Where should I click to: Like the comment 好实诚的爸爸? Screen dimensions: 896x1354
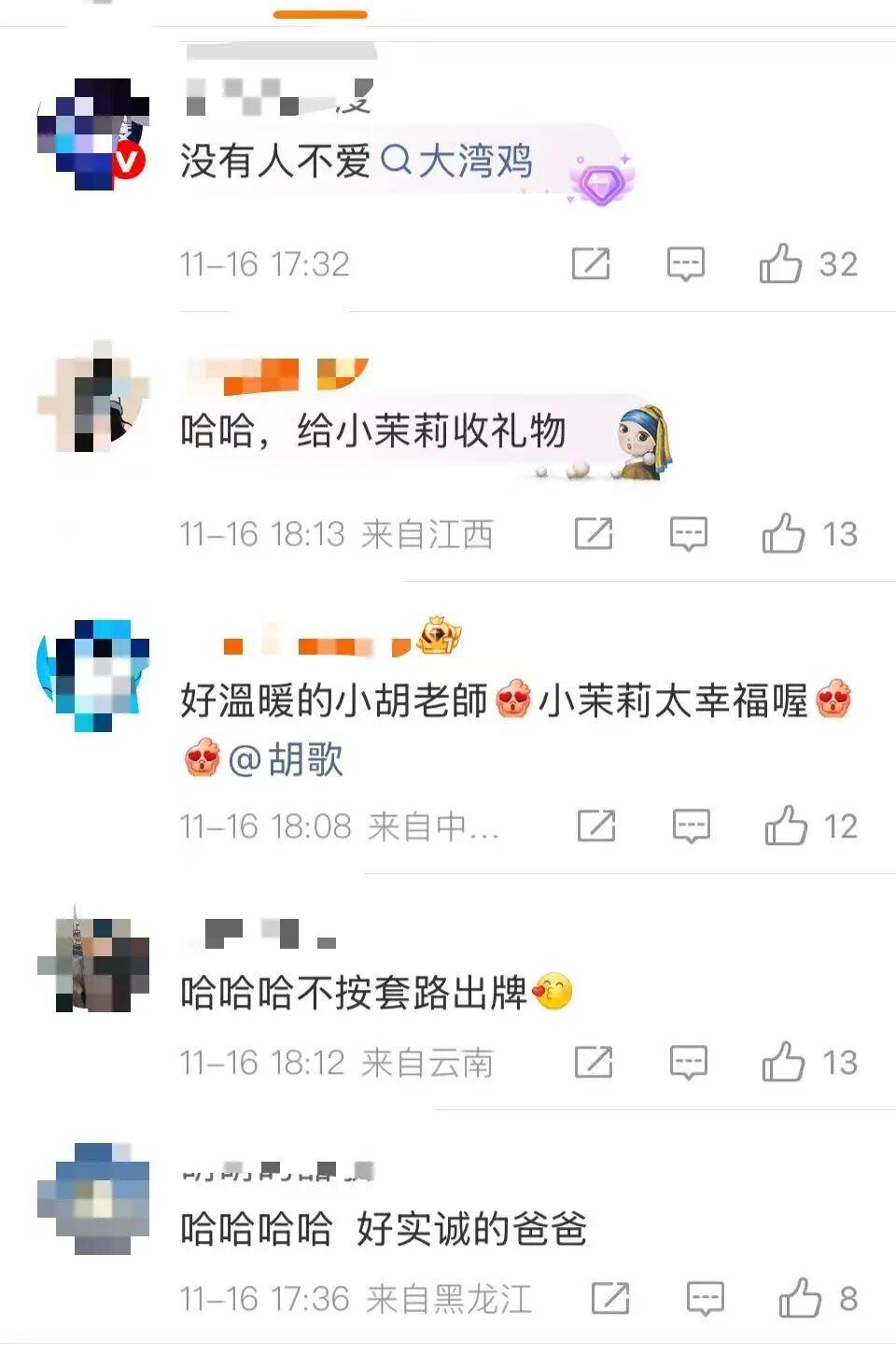tap(800, 1298)
